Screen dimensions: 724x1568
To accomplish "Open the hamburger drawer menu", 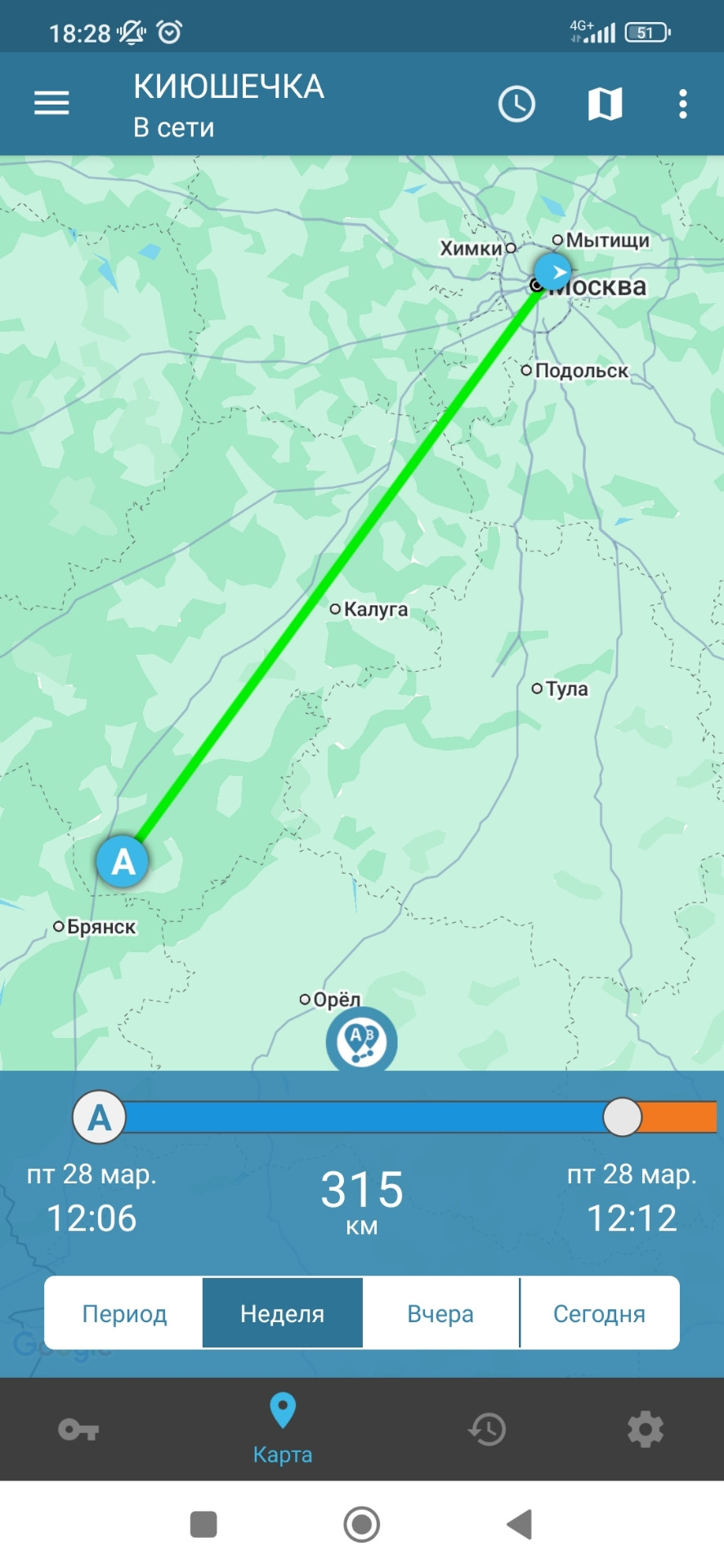I will tap(51, 104).
